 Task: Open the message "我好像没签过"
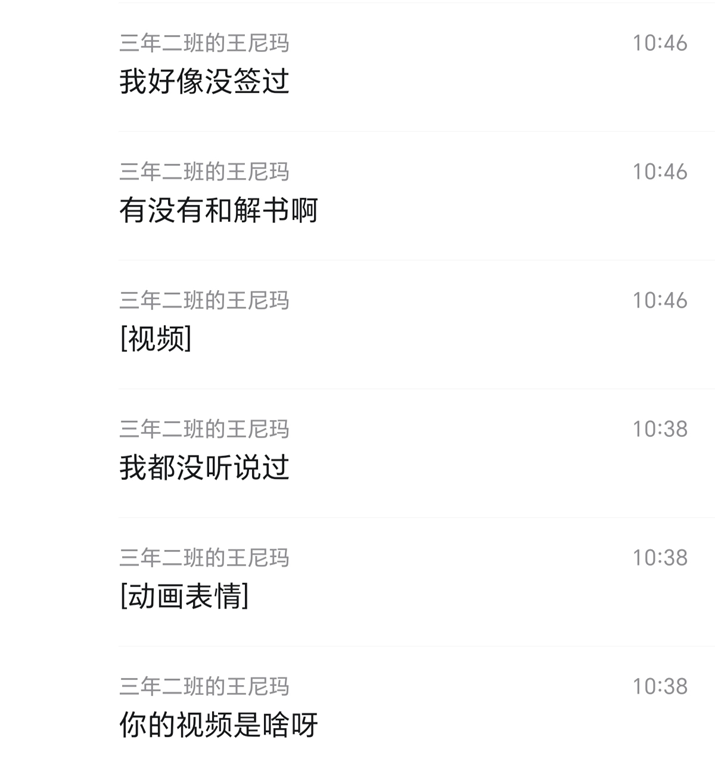tap(205, 81)
